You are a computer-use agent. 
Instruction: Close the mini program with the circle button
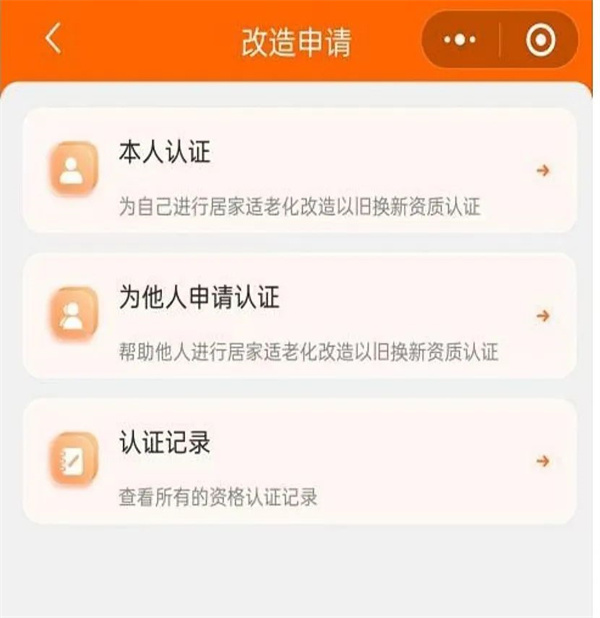point(541,40)
